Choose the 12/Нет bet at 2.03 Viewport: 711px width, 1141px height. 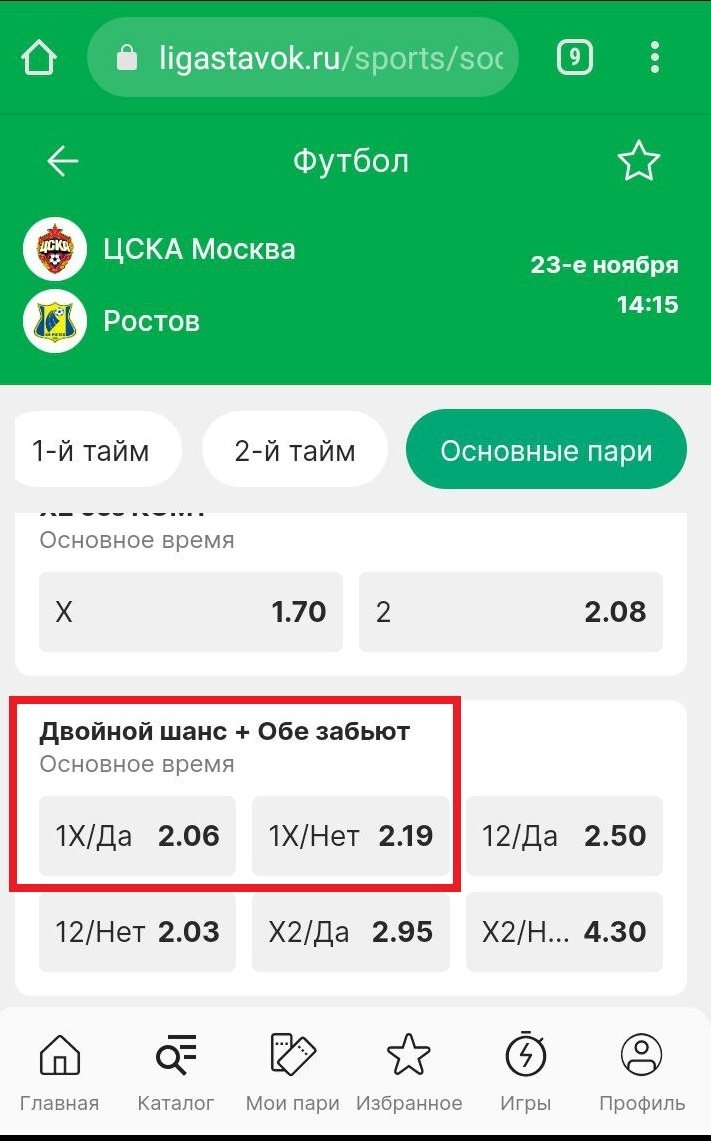(137, 932)
